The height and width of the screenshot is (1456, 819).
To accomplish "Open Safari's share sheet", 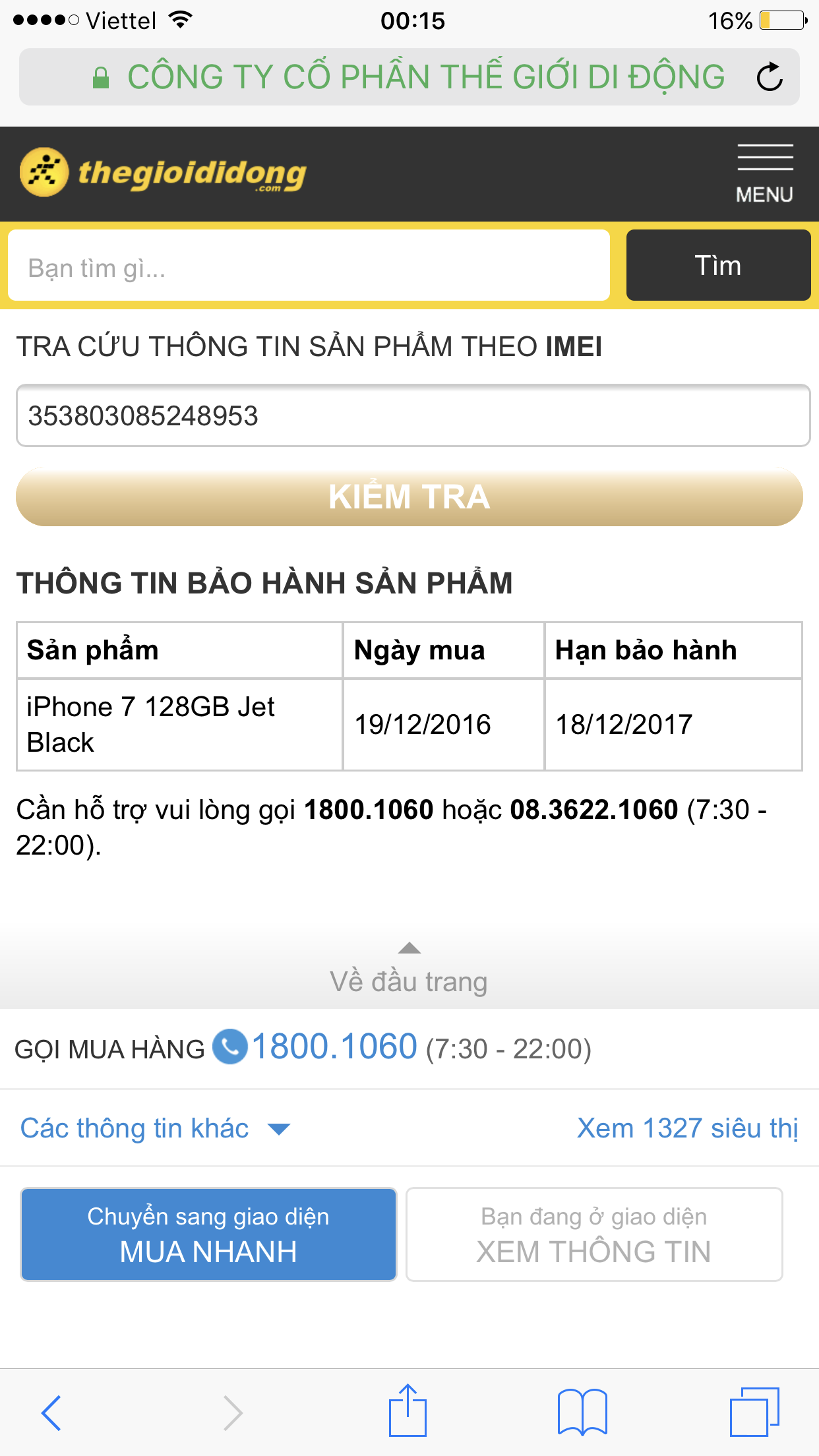I will pyautogui.click(x=408, y=1410).
